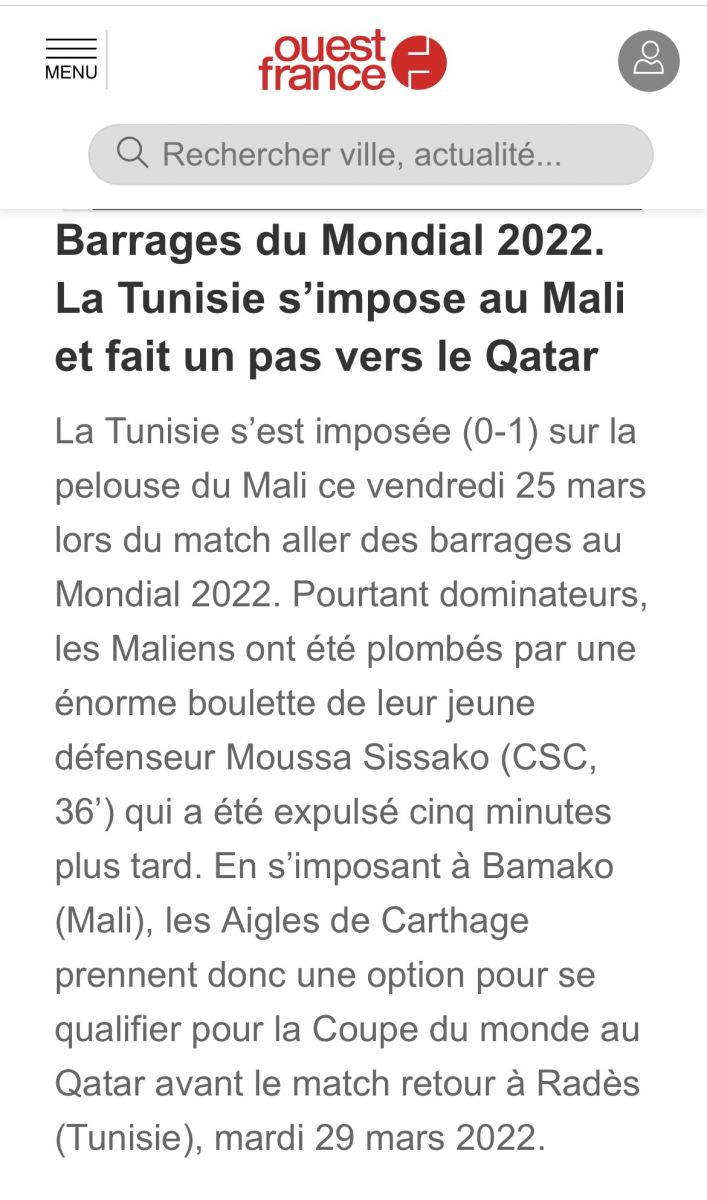Screen dimensions: 707x1200
Task: Tap the Rechercher ville, actualité search field
Action: click(x=371, y=155)
